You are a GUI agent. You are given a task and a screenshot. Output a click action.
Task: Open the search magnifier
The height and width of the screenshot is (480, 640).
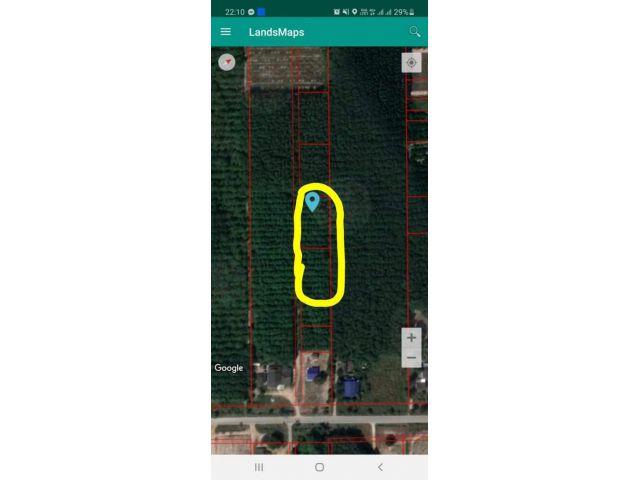pos(415,32)
